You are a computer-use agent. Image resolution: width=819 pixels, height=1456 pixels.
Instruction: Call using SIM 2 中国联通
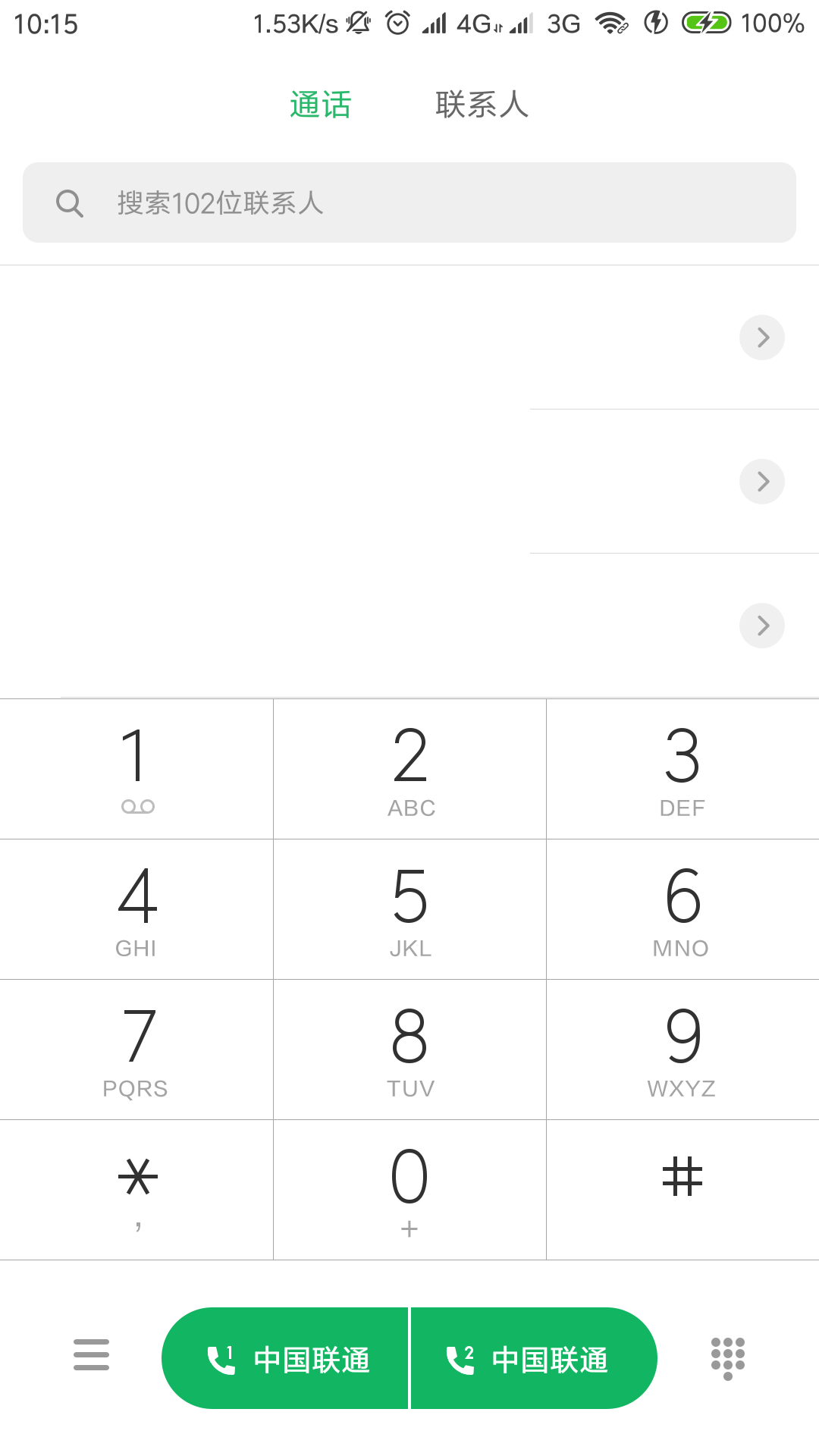pyautogui.click(x=533, y=1357)
